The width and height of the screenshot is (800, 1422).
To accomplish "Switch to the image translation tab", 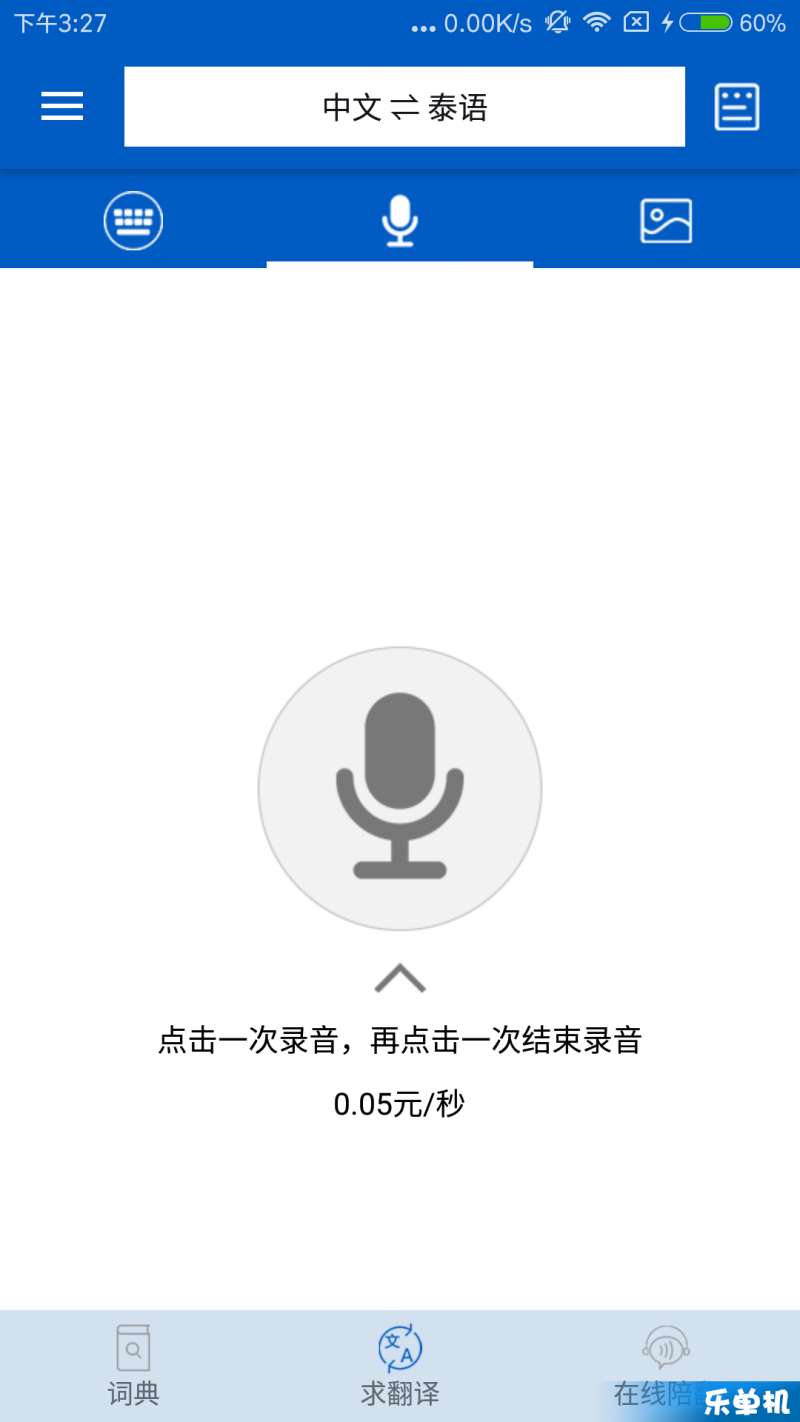I will pyautogui.click(x=666, y=221).
